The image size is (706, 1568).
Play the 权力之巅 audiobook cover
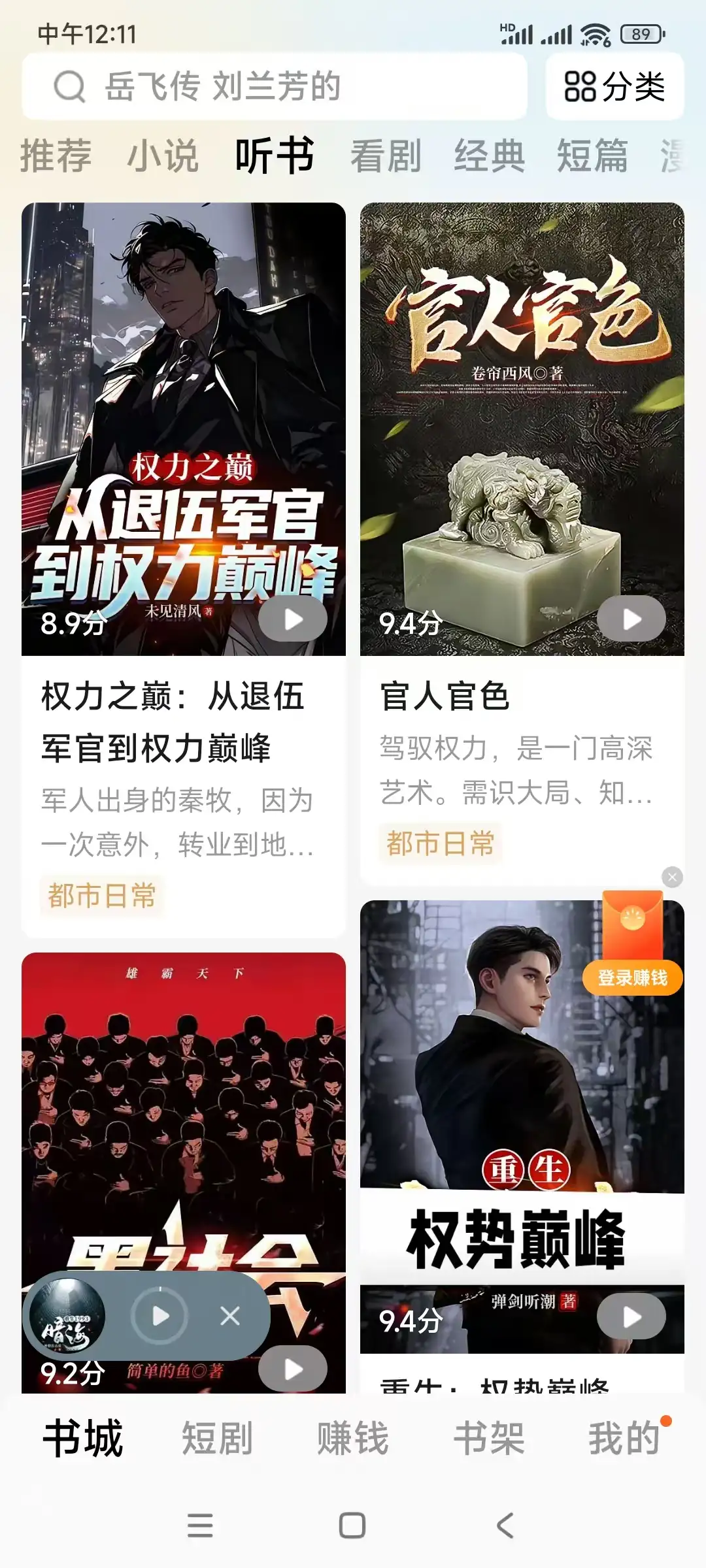tap(293, 618)
